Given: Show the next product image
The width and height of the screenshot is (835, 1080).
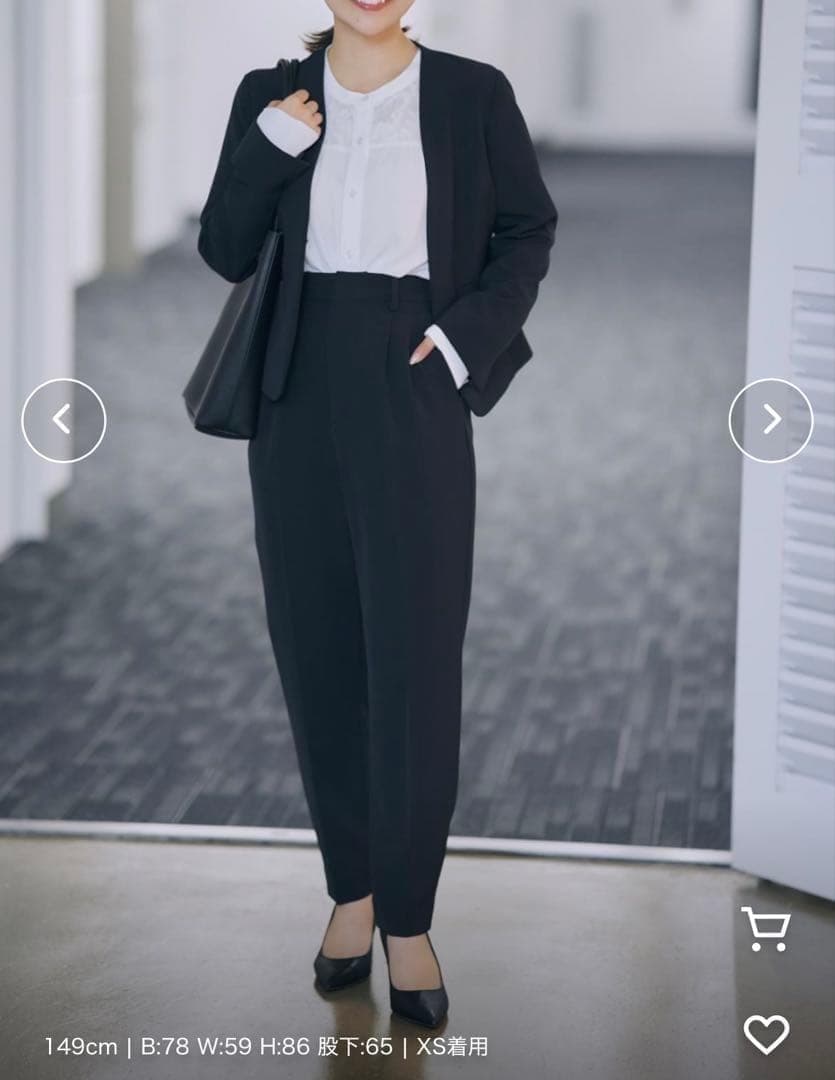Looking at the screenshot, I should 771,420.
